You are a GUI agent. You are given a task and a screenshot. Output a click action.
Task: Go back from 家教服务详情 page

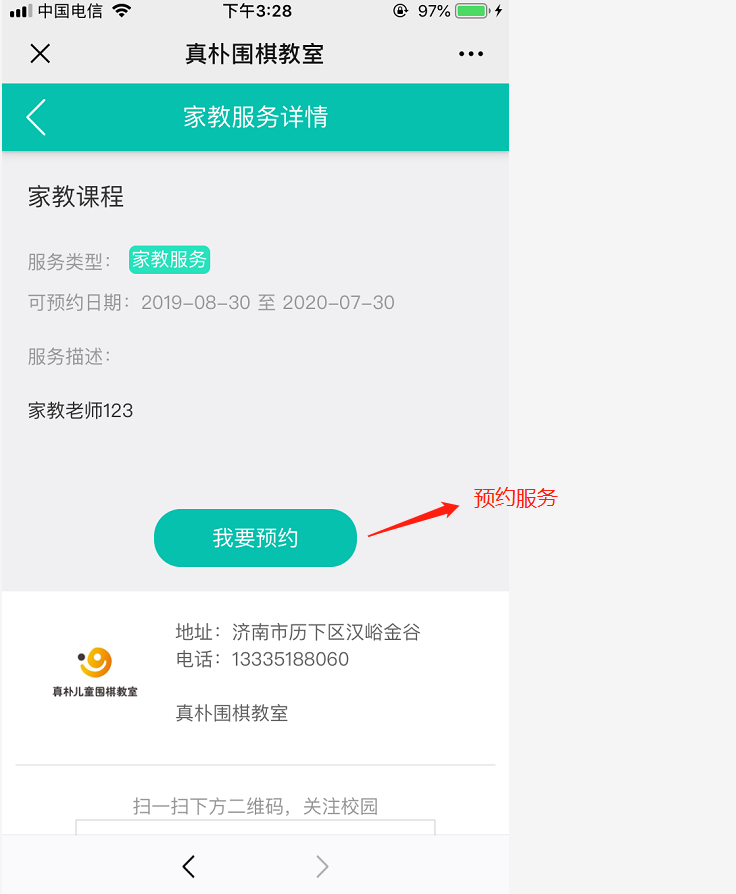click(37, 117)
